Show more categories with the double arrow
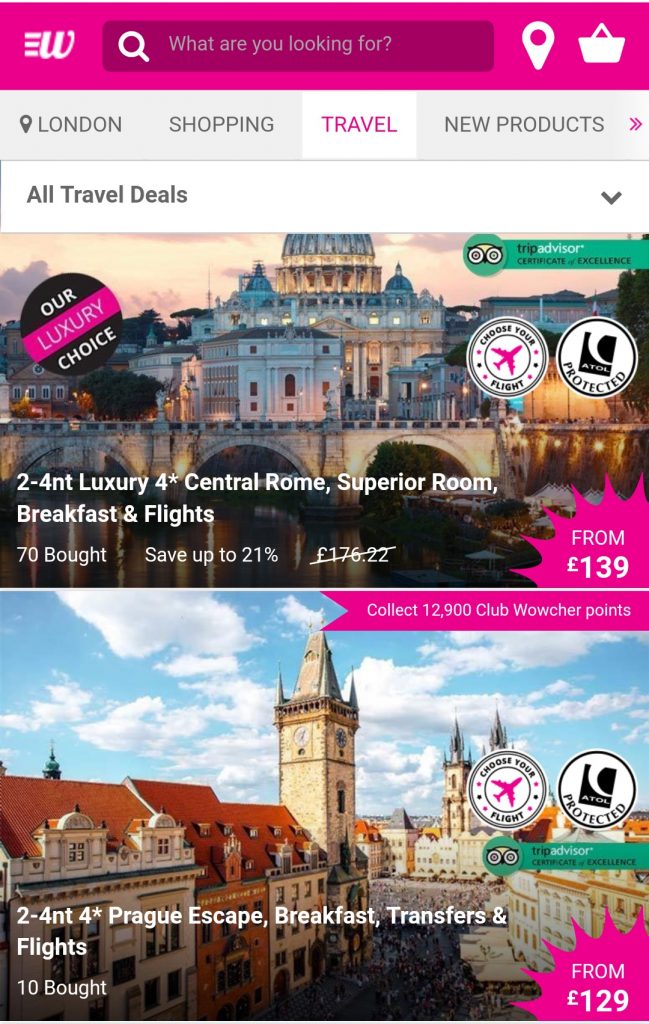The image size is (649, 1024). pos(635,125)
